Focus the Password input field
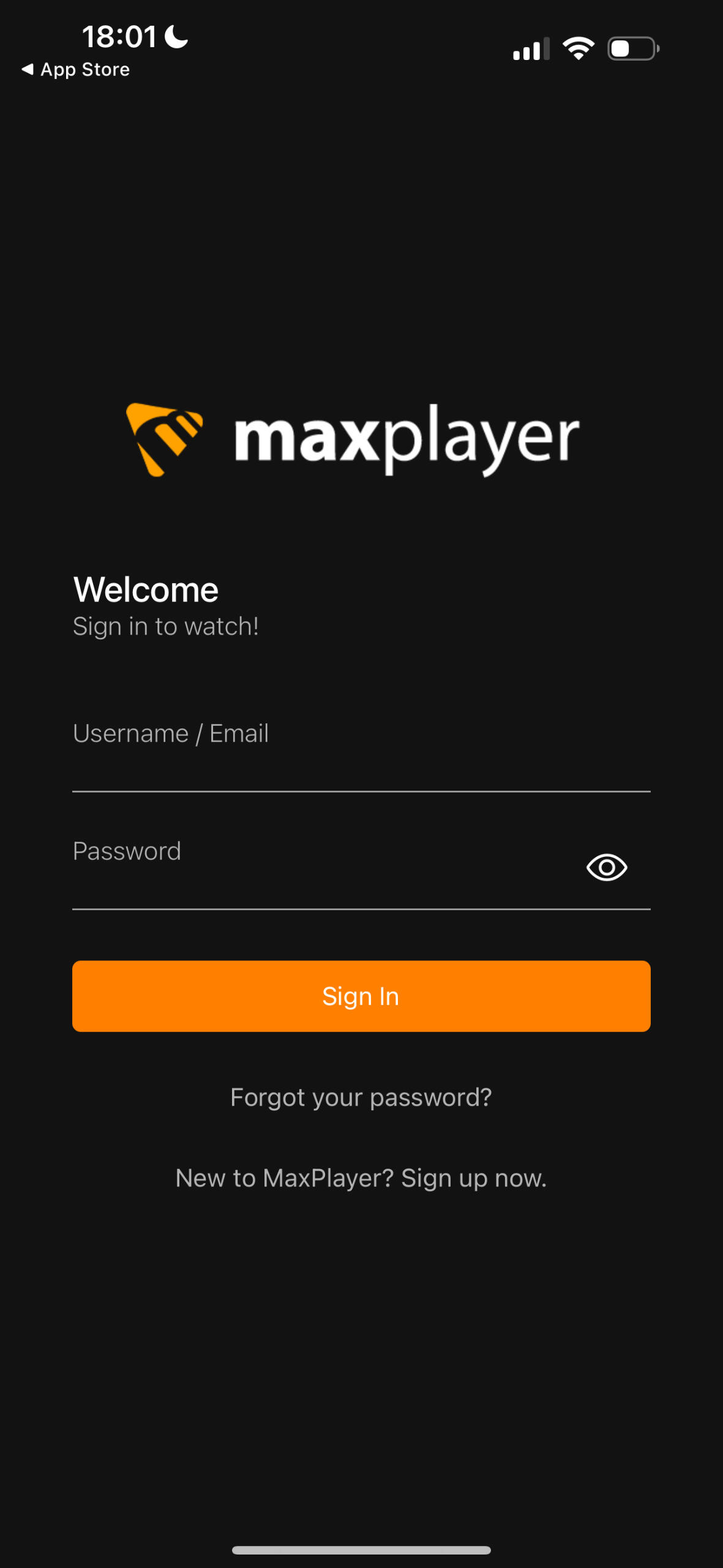Viewport: 723px width, 1568px height. pyautogui.click(x=306, y=870)
